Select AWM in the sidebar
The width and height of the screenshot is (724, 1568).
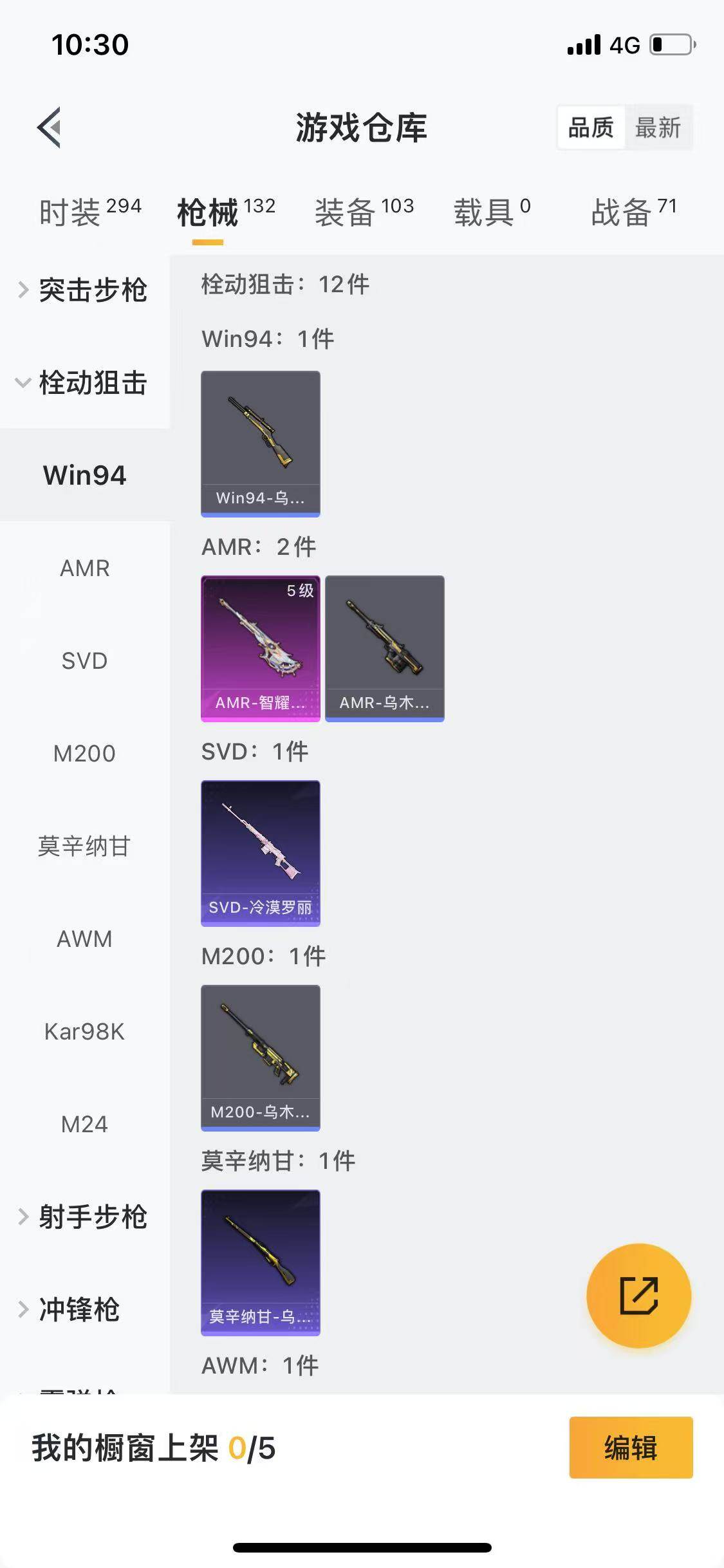pos(84,939)
